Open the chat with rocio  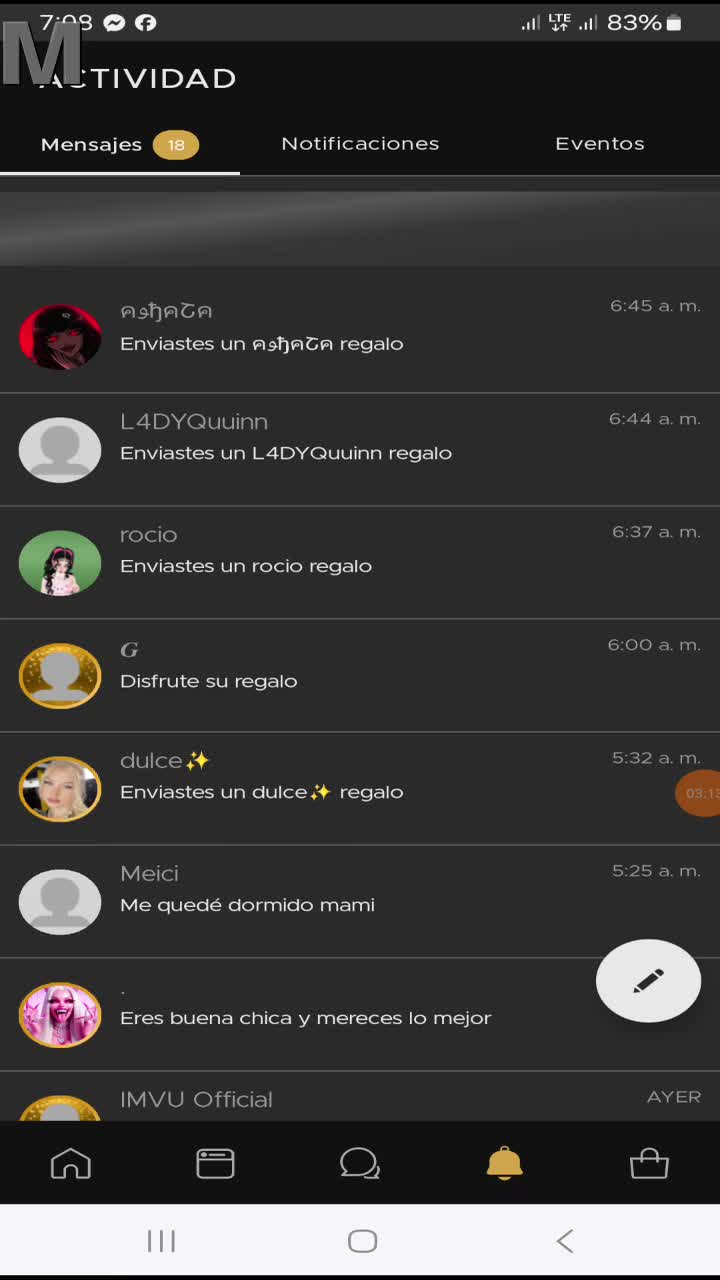click(360, 562)
